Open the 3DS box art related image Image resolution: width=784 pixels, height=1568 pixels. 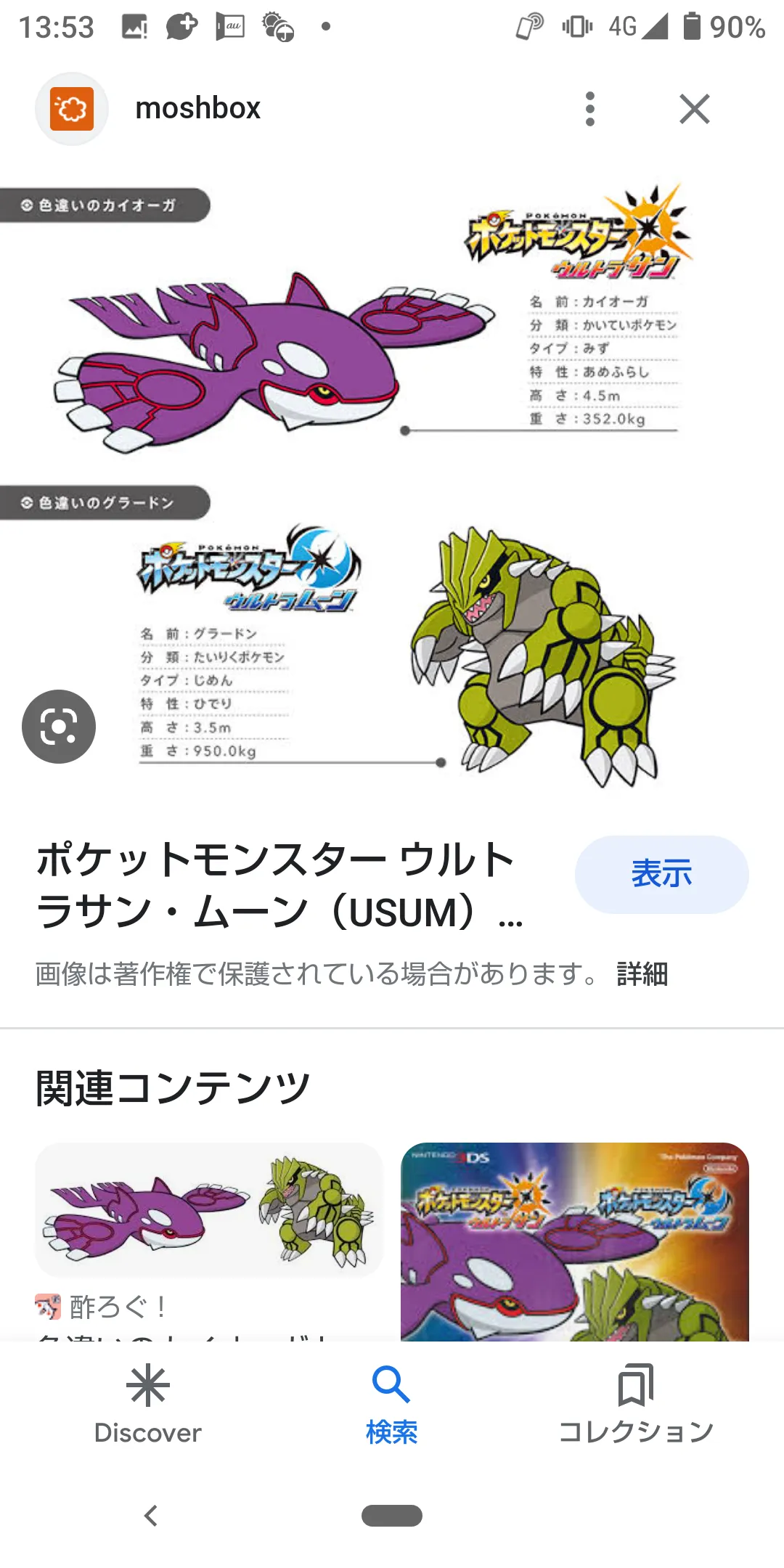coord(574,1241)
